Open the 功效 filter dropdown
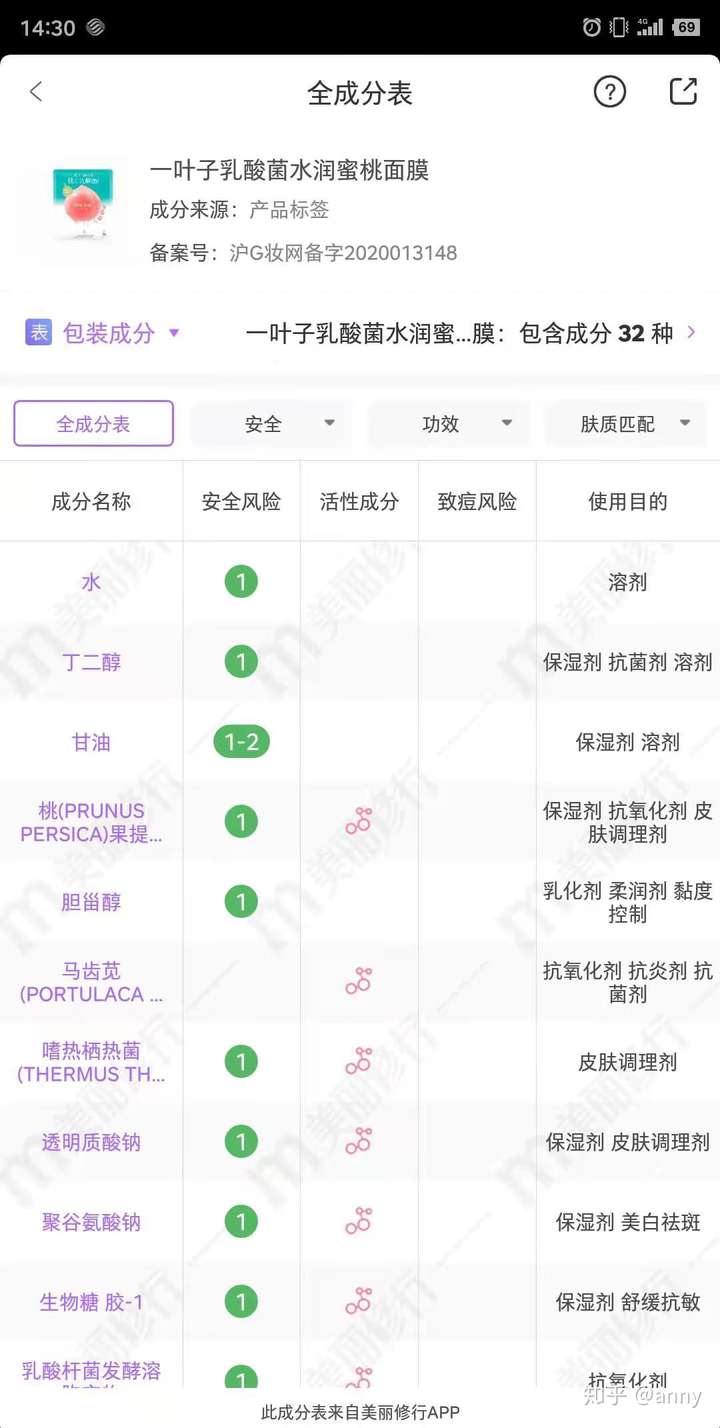The width and height of the screenshot is (720, 1428). click(x=448, y=424)
